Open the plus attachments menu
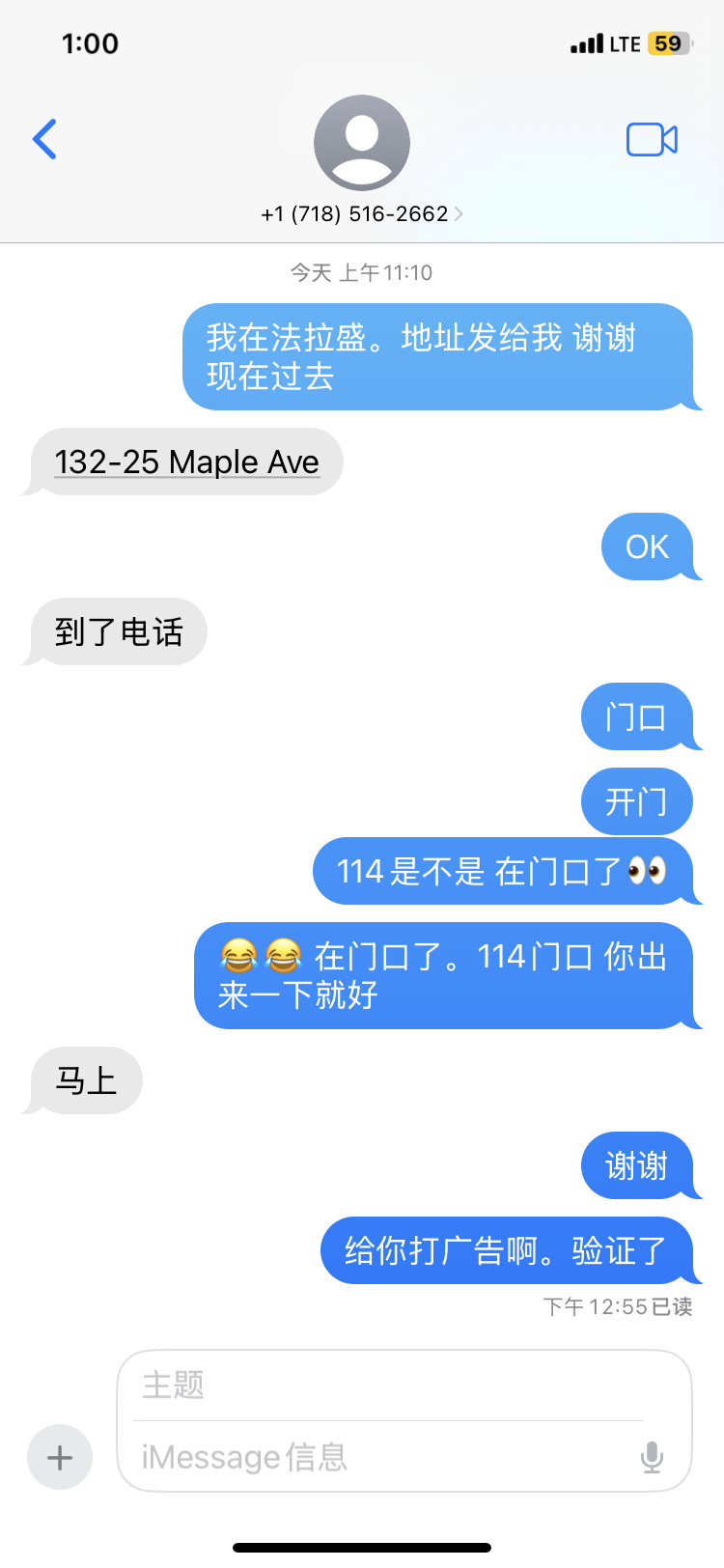Image resolution: width=724 pixels, height=1568 pixels. pyautogui.click(x=60, y=1456)
